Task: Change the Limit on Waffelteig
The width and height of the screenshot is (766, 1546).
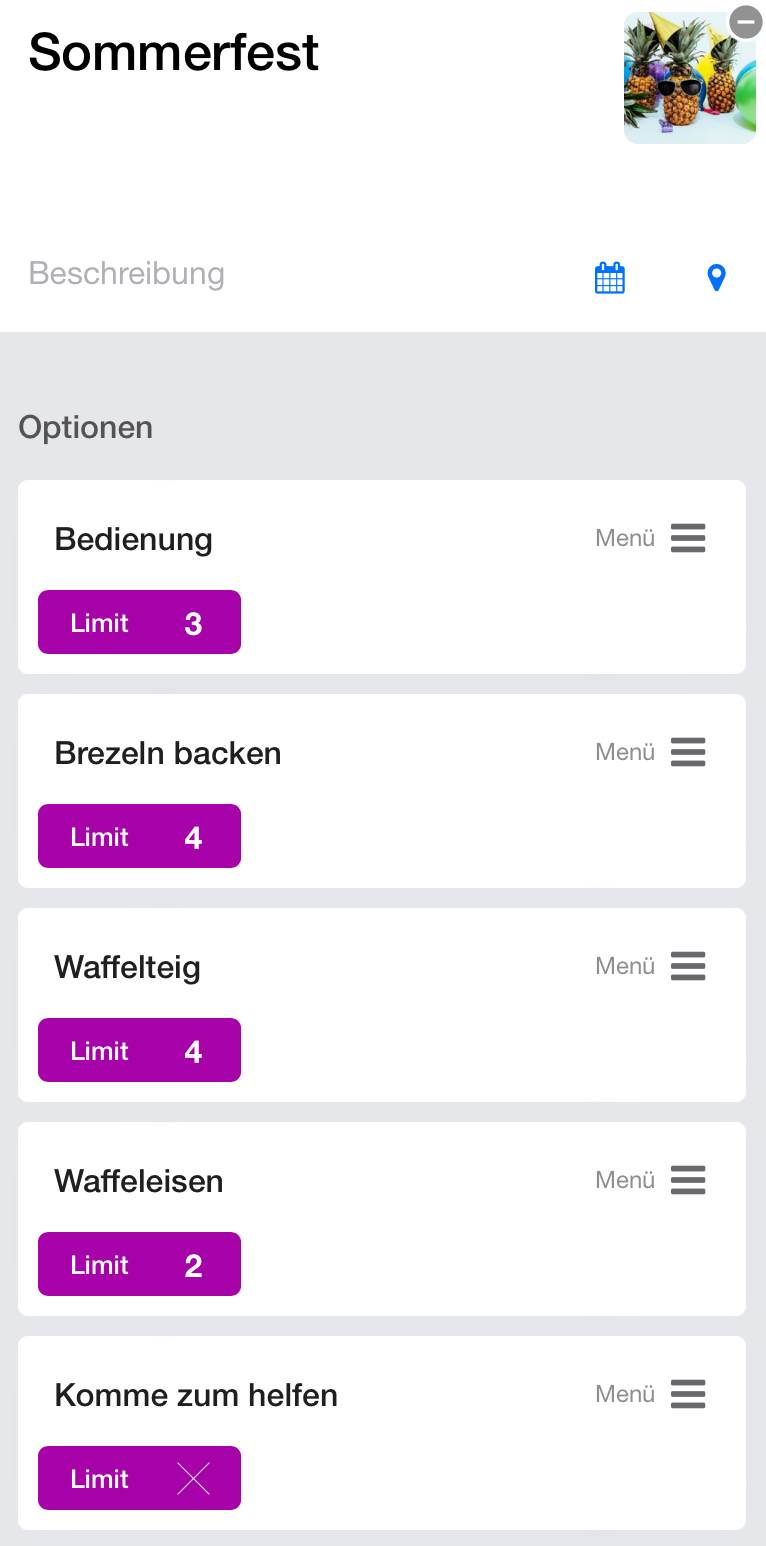Action: tap(139, 1050)
